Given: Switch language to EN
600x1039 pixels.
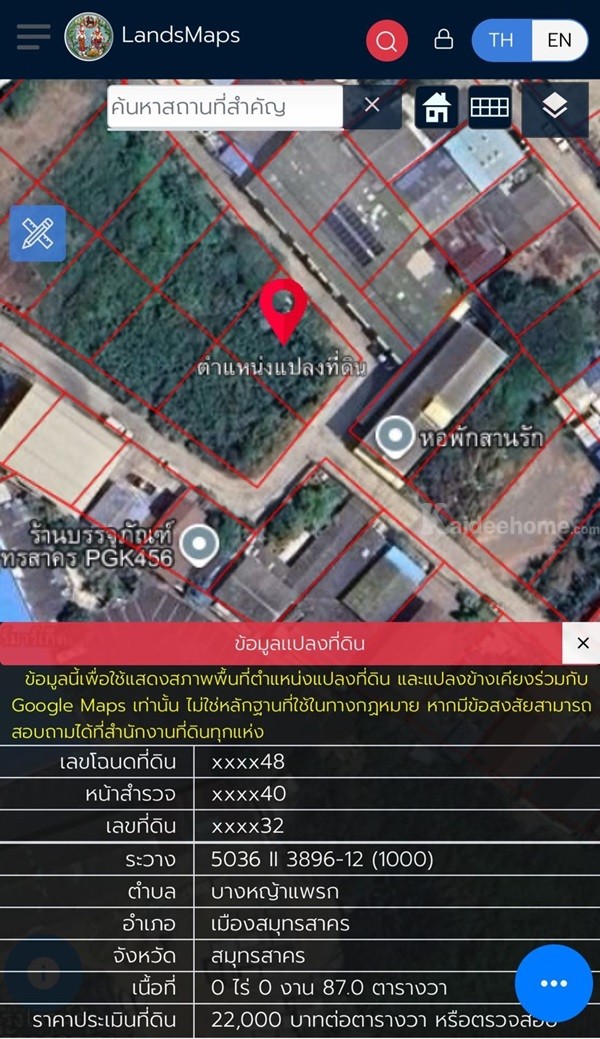Looking at the screenshot, I should click(559, 41).
